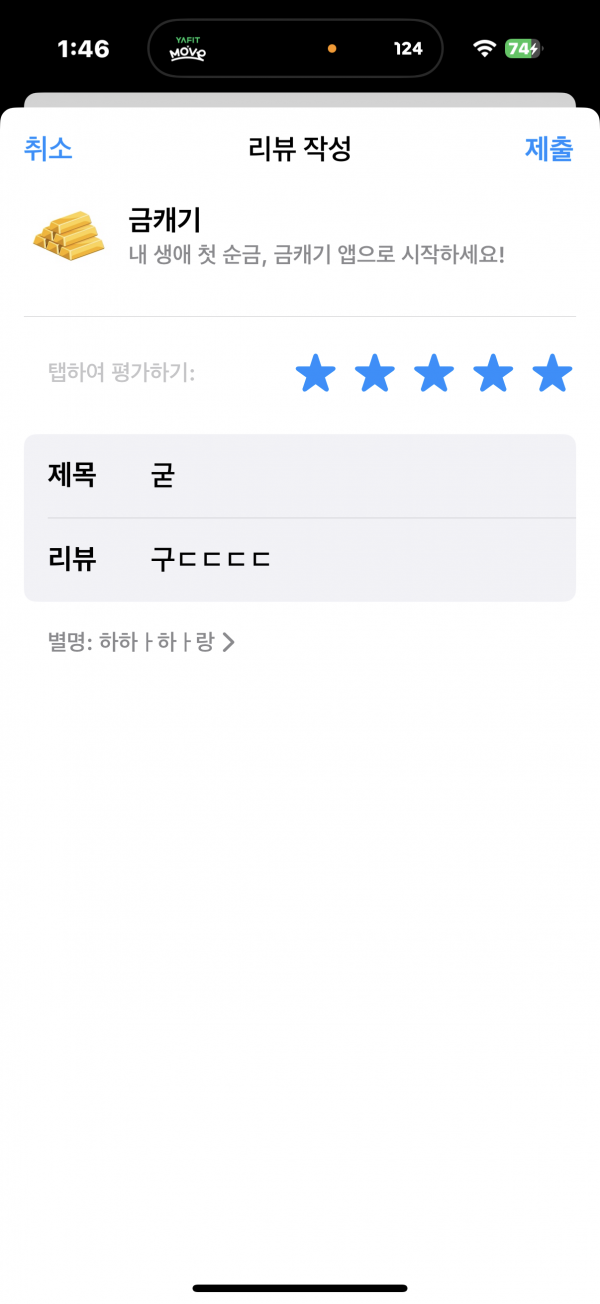
Task: Tap 취소 to cancel the review
Action: [x=48, y=149]
